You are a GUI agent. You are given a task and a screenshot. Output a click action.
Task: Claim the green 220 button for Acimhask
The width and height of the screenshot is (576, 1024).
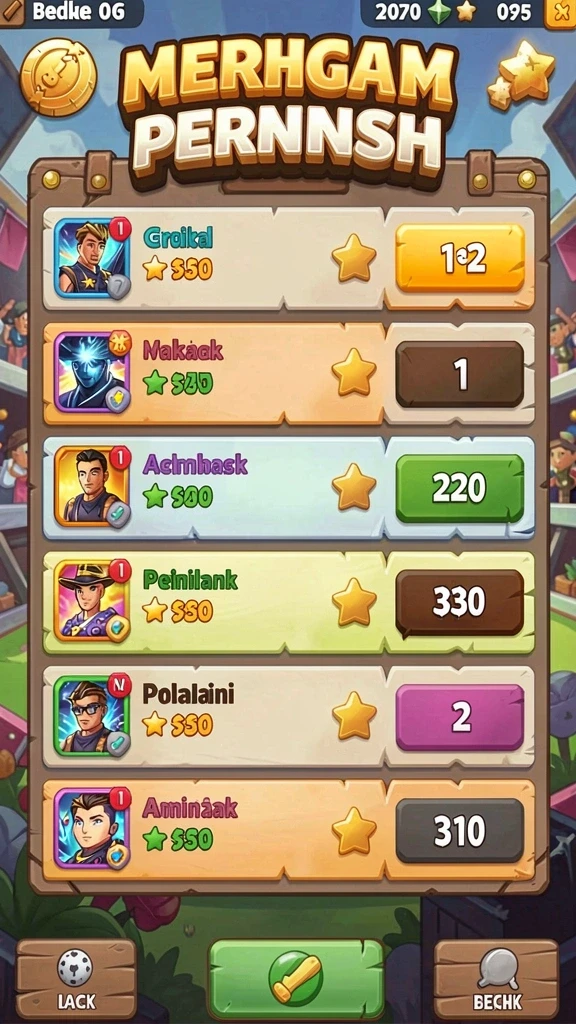(x=460, y=488)
